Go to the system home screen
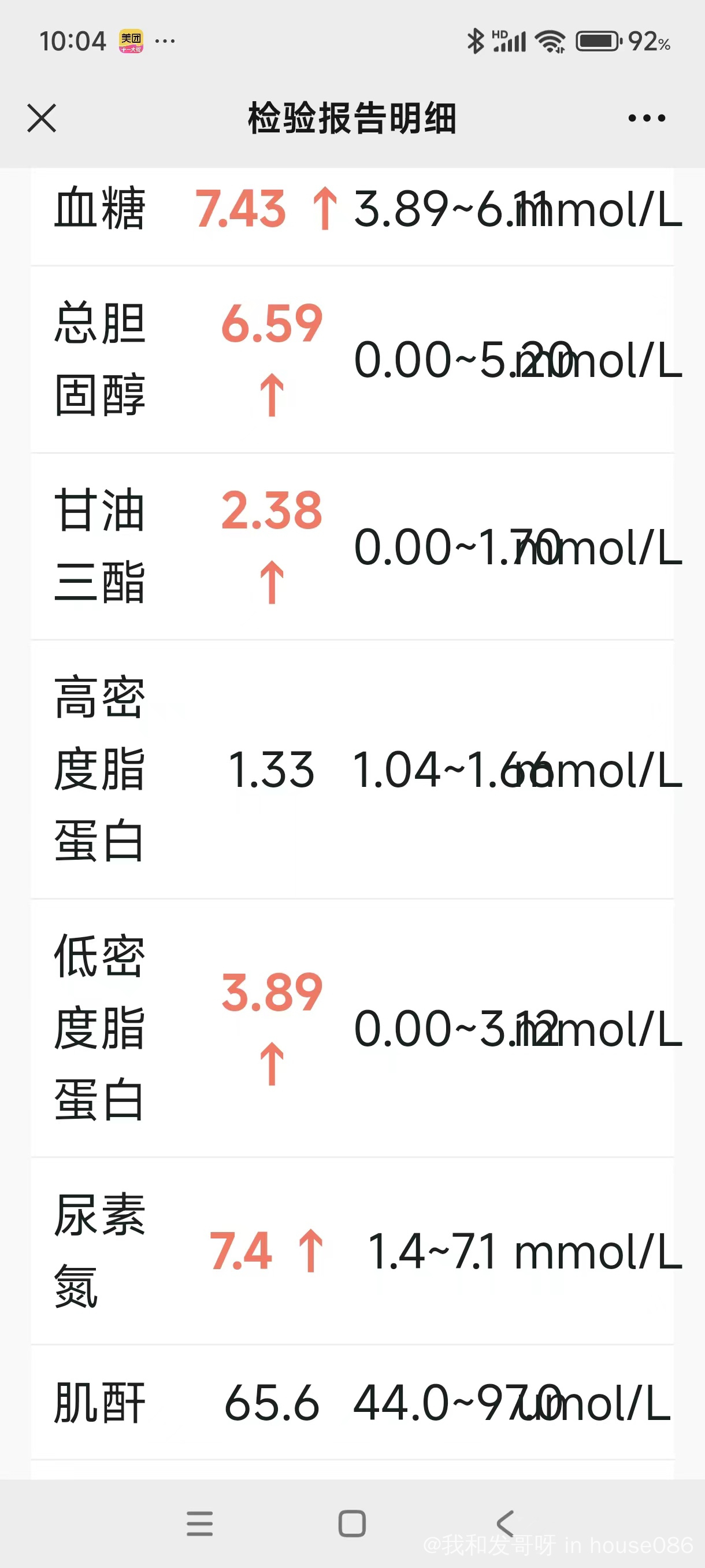 pyautogui.click(x=351, y=1523)
